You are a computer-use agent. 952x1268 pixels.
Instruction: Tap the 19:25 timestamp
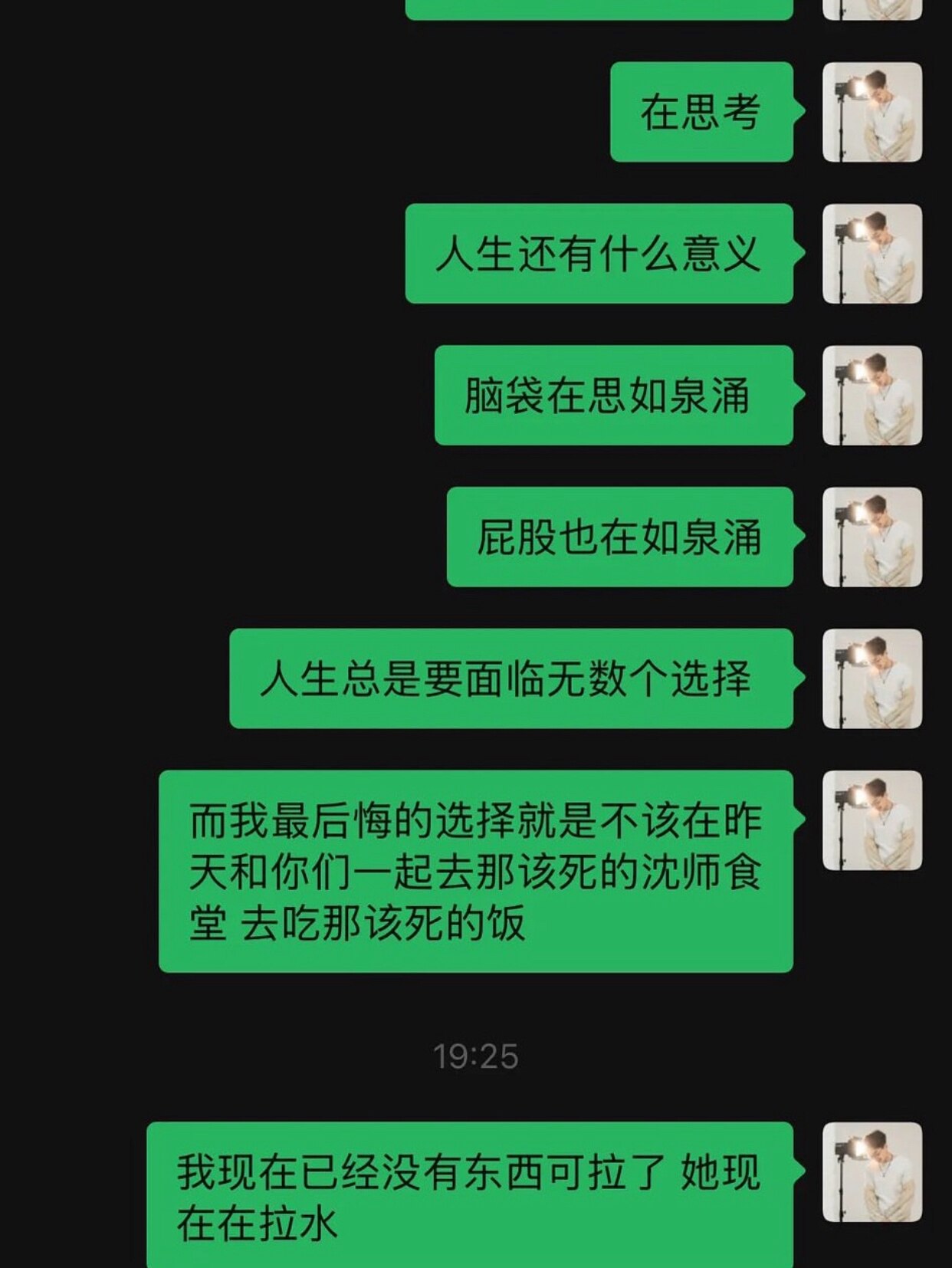click(476, 1053)
